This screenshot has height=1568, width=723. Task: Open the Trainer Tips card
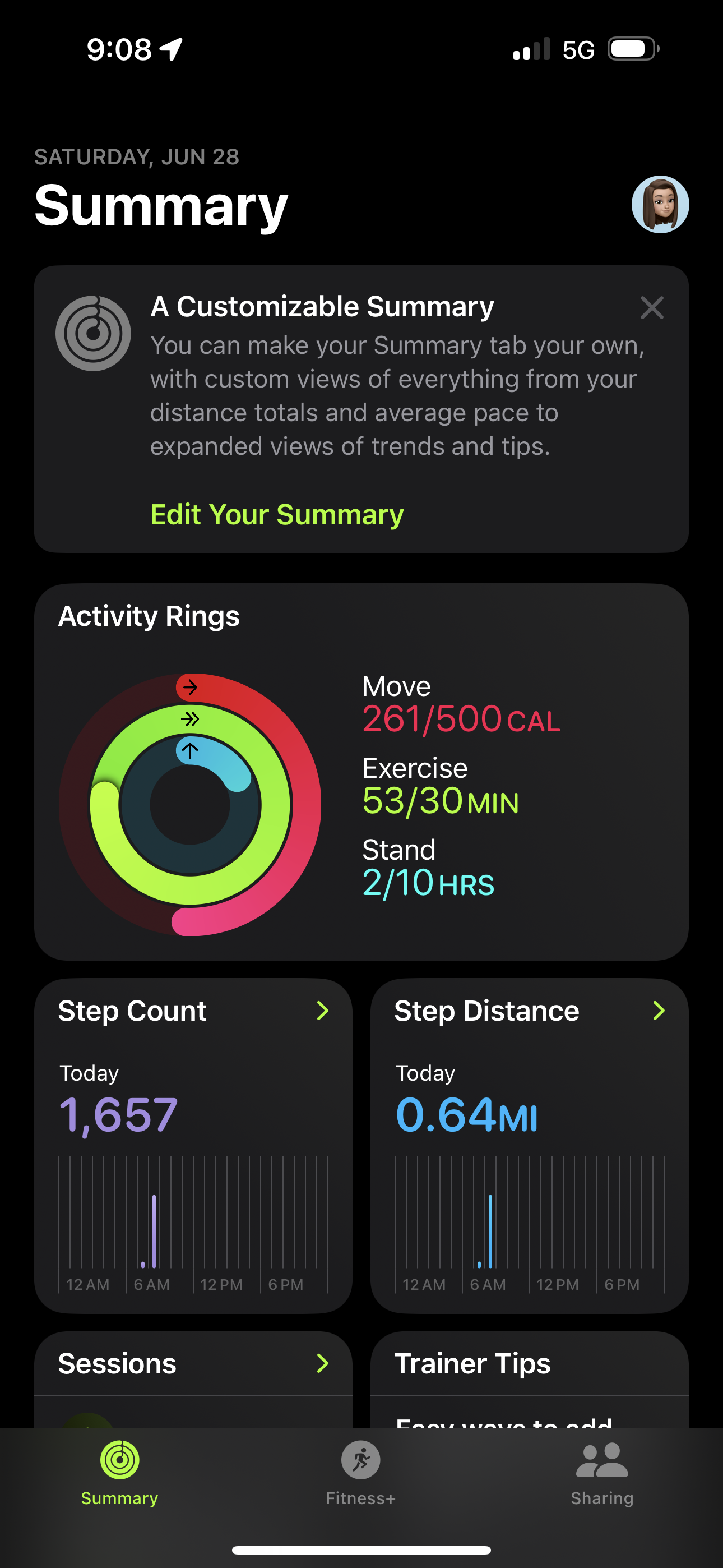click(x=529, y=1364)
